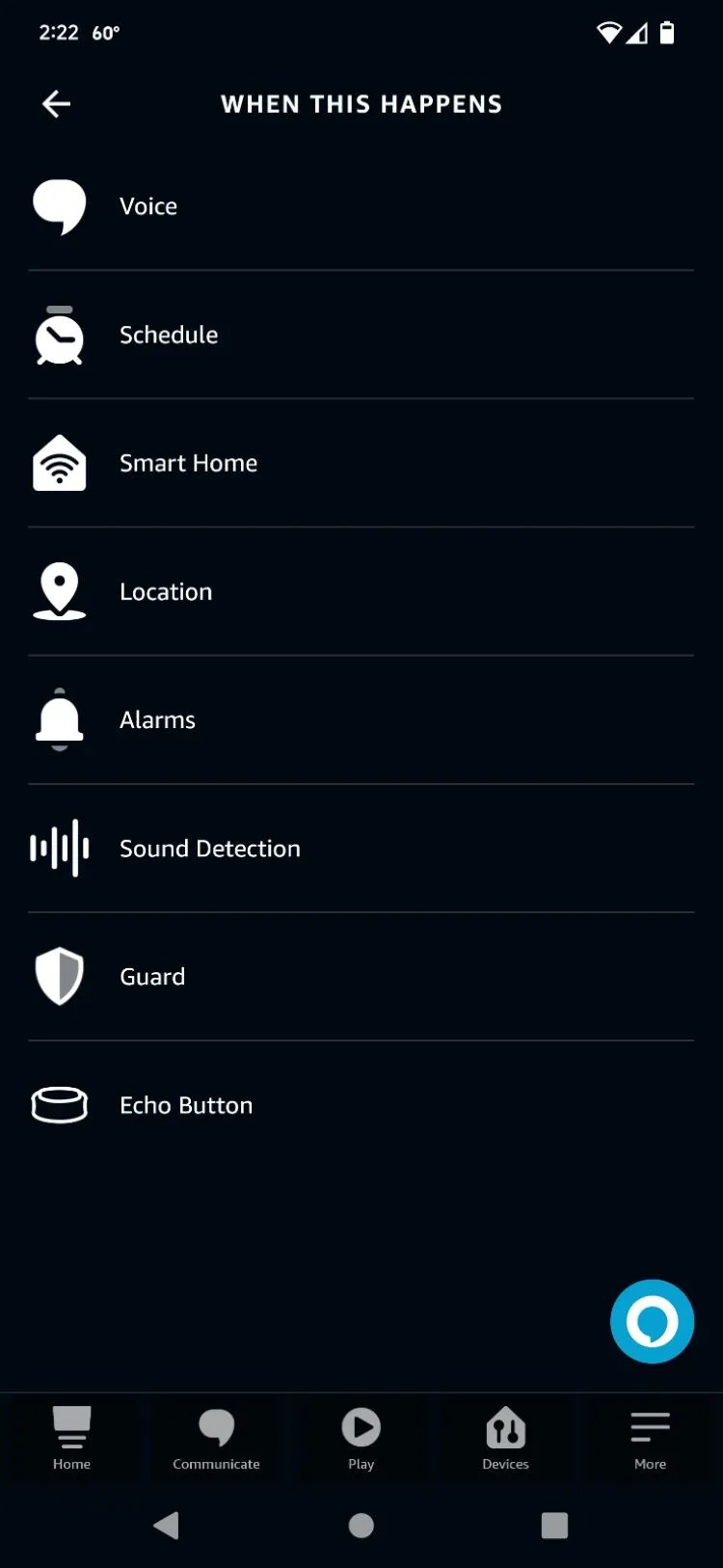Open the Schedule alarm clock icon
This screenshot has height=1568, width=723.
pyautogui.click(x=59, y=336)
